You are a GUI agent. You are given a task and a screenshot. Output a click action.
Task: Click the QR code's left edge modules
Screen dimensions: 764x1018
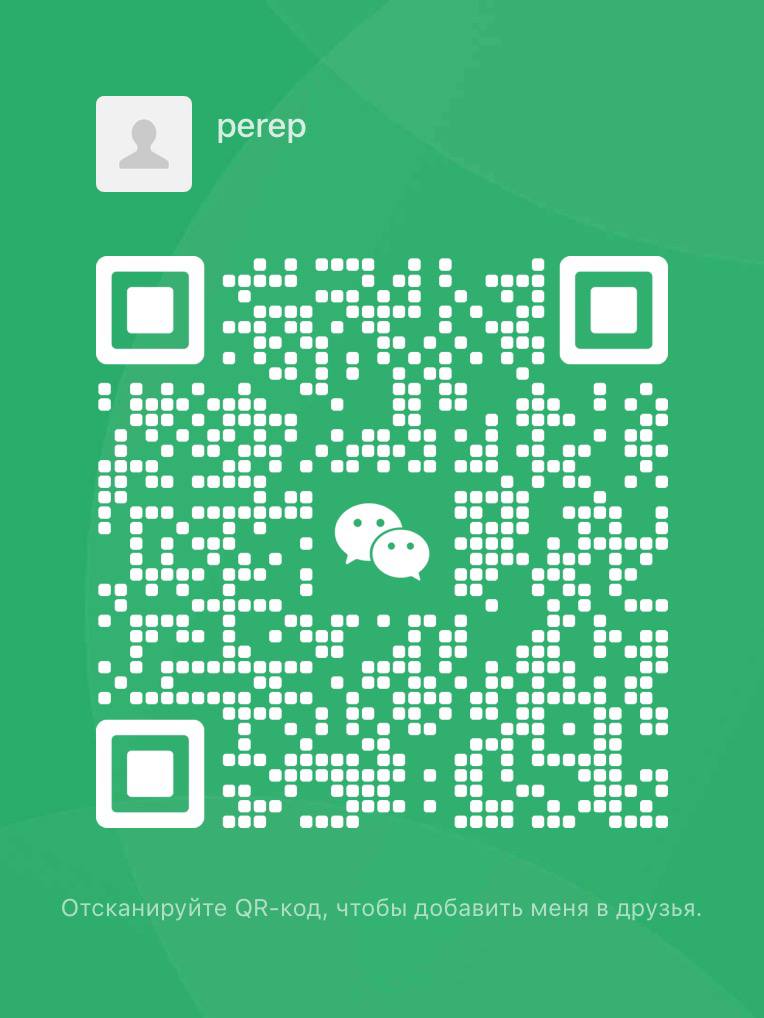(x=105, y=540)
